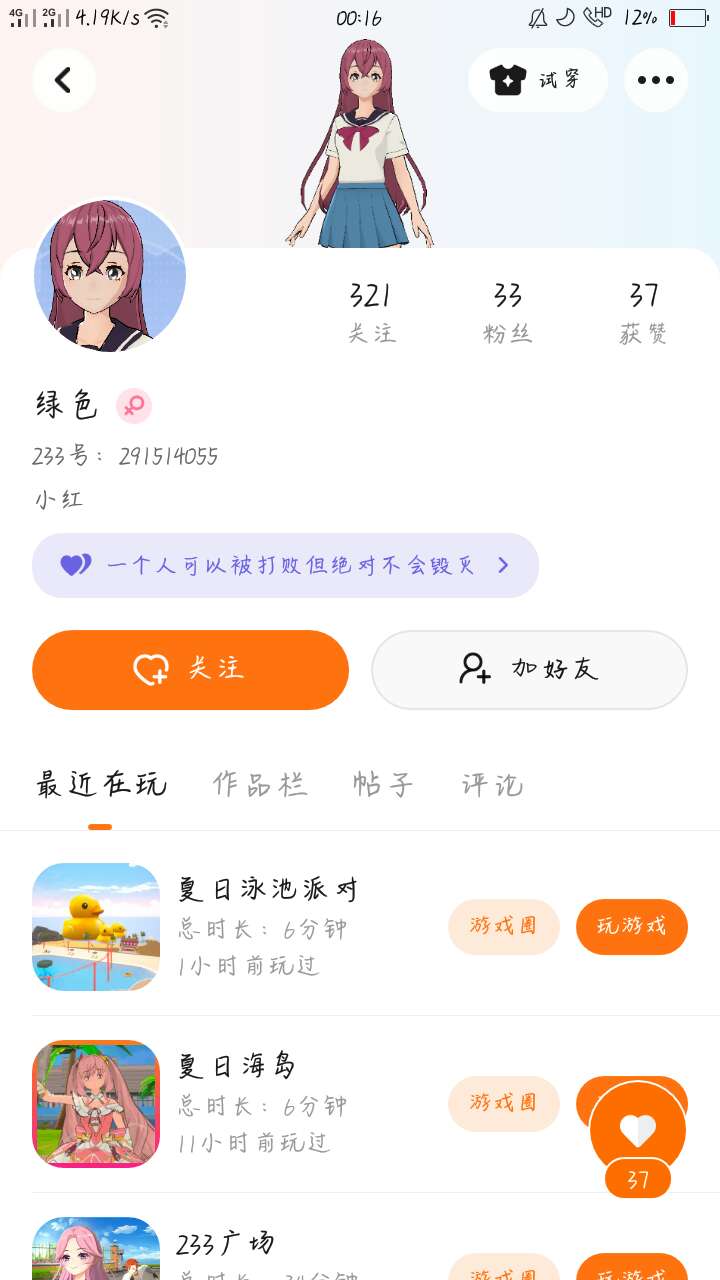
Task: Switch to the 帖子 tab
Action: pos(383,785)
